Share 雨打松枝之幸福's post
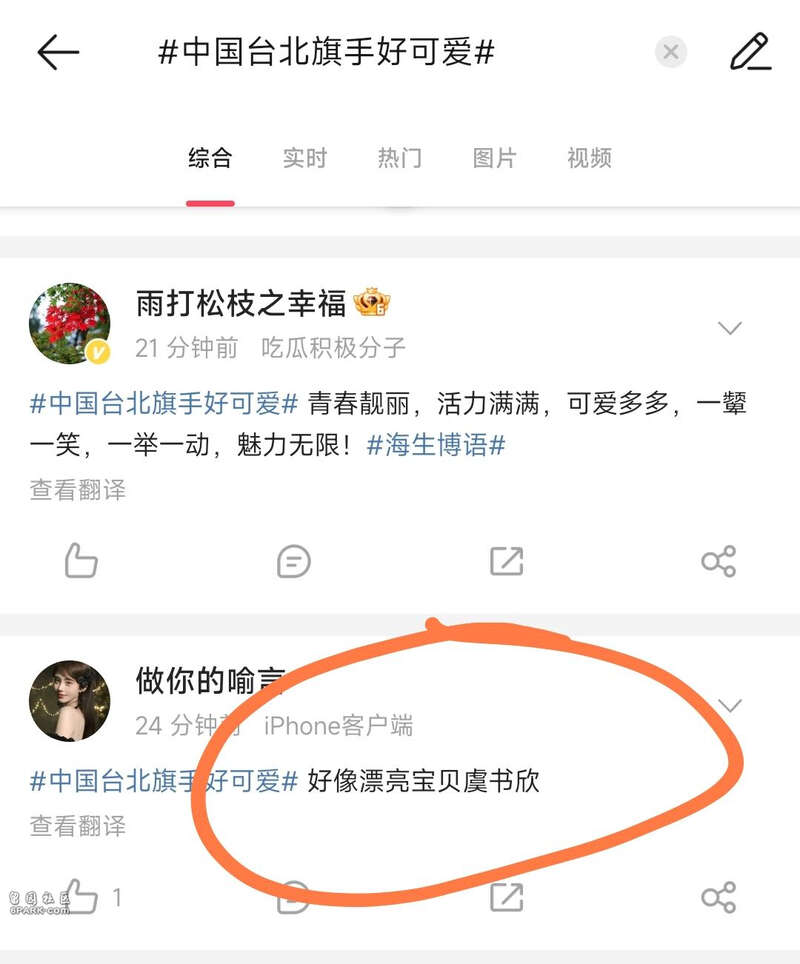Screen dimensions: 800x964 (718, 561)
